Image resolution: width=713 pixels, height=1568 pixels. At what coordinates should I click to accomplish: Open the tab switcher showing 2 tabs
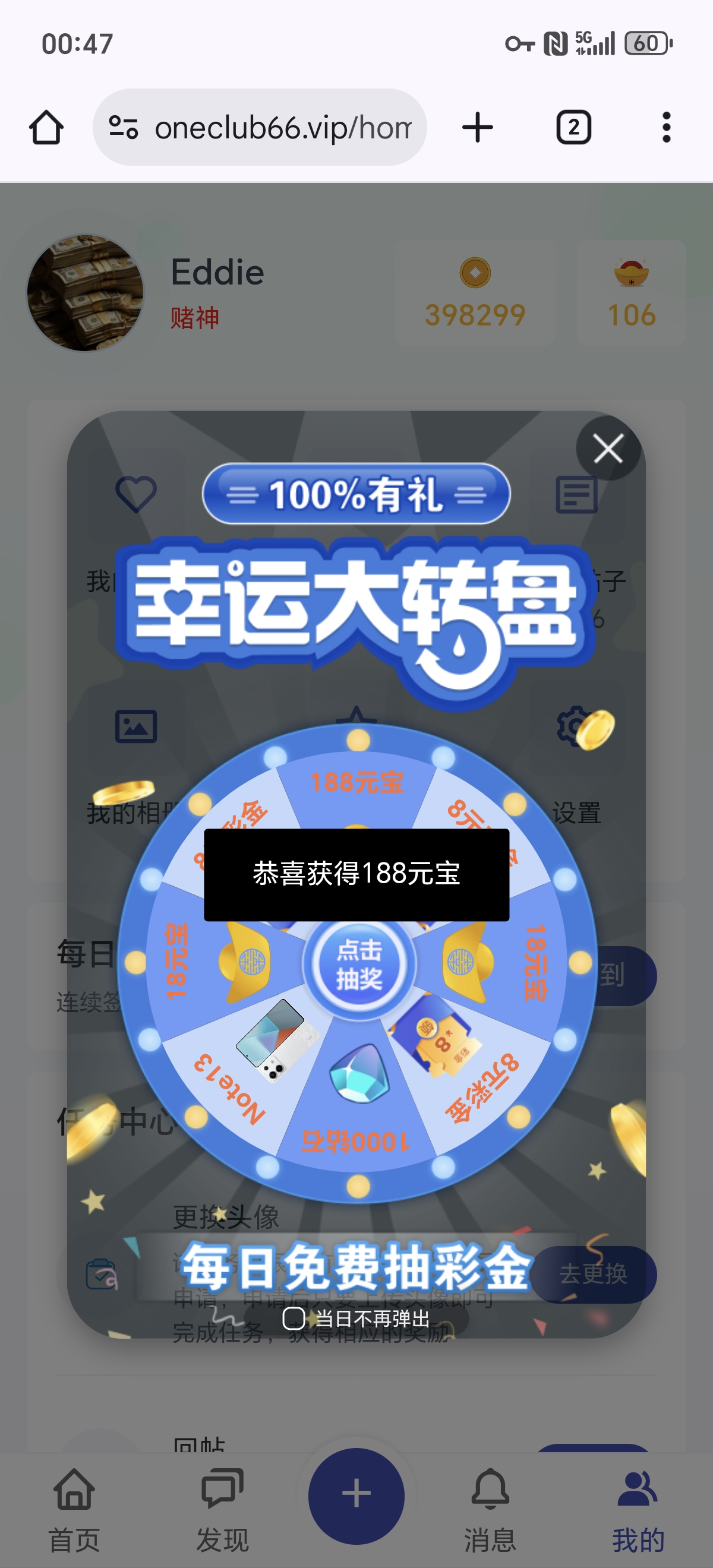click(573, 127)
